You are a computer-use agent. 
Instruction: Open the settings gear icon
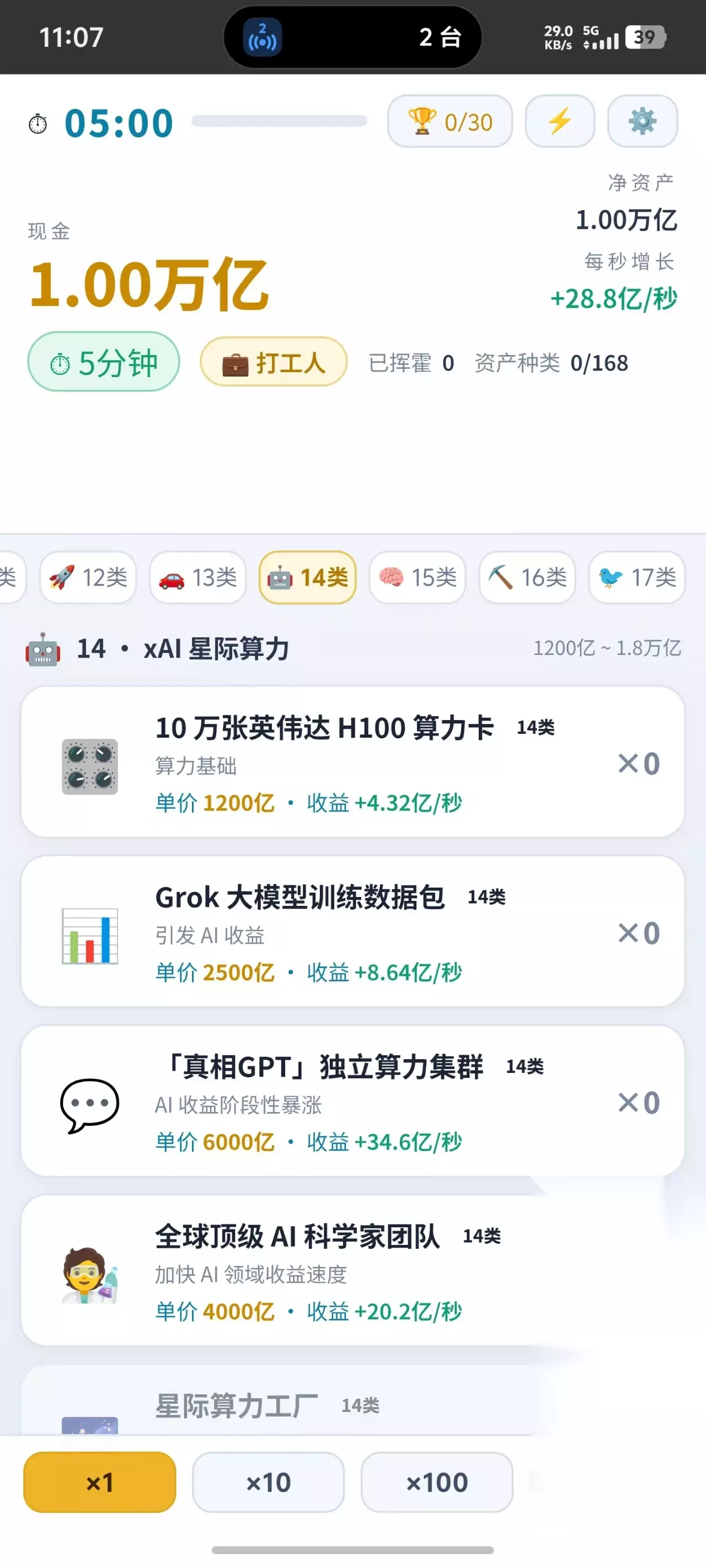pyautogui.click(x=642, y=121)
